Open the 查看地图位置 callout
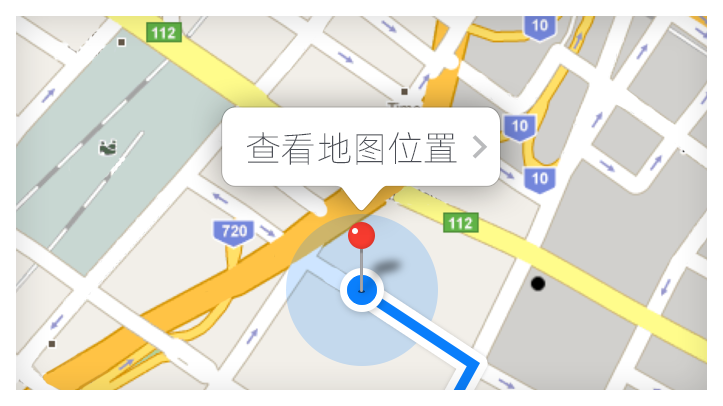 point(361,148)
